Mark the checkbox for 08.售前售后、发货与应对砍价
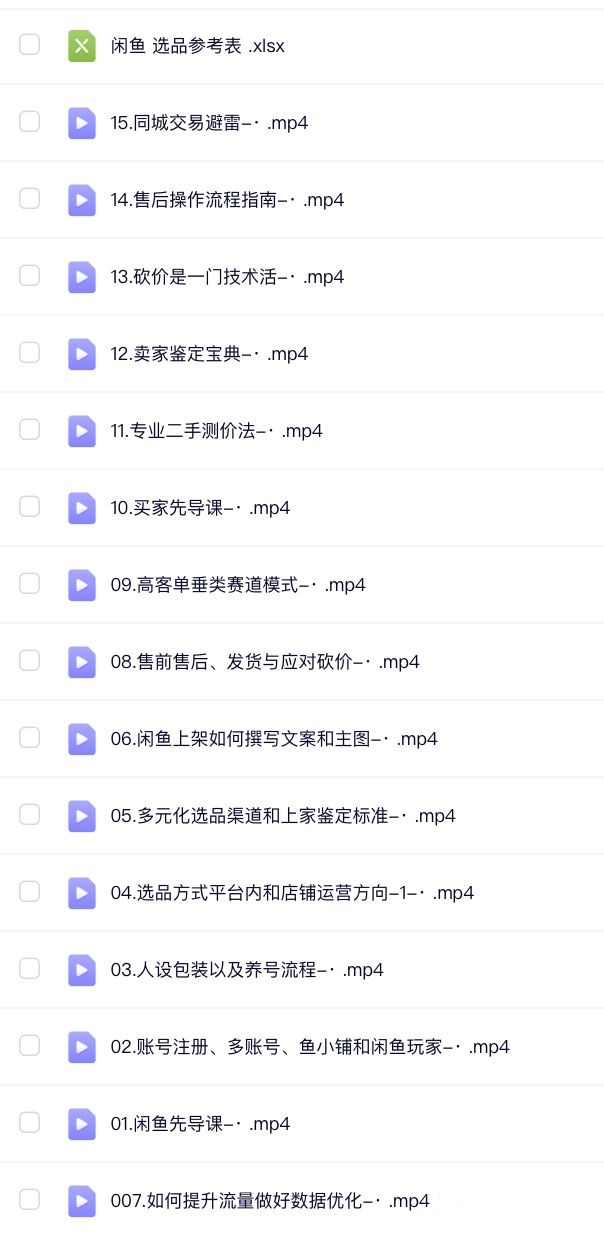This screenshot has height=1244, width=604. click(30, 660)
